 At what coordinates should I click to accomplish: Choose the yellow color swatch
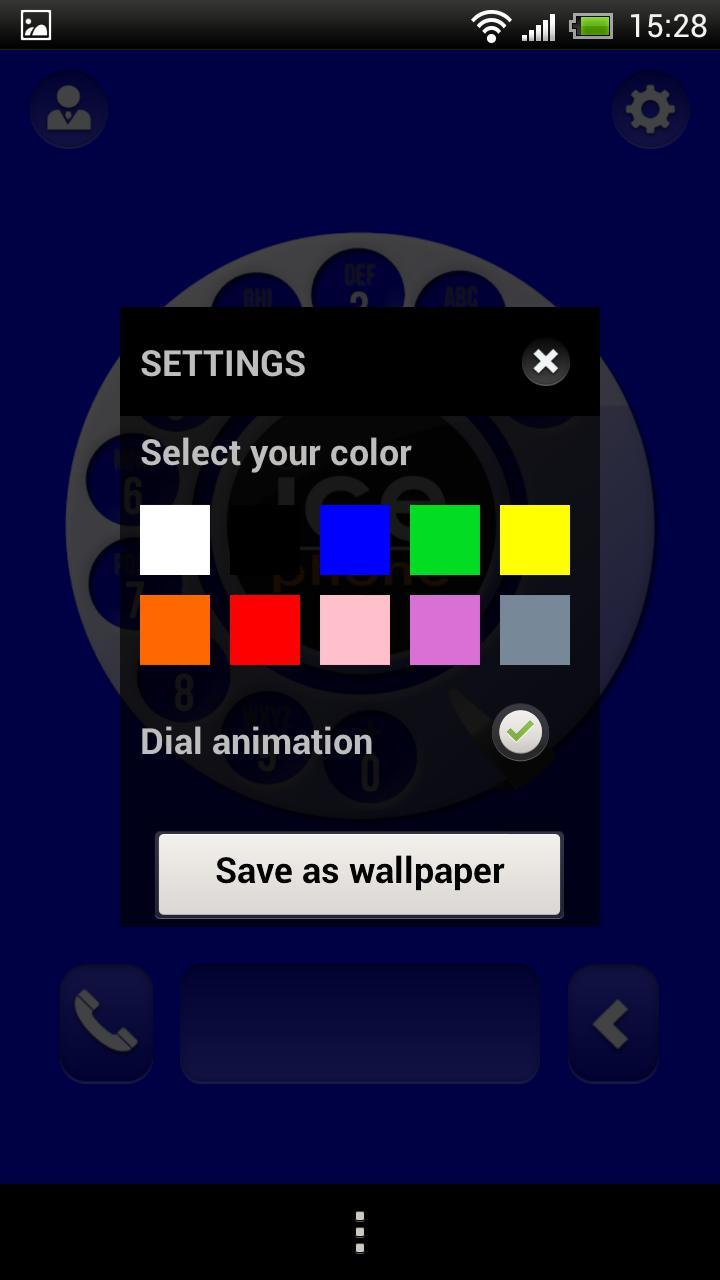(535, 540)
